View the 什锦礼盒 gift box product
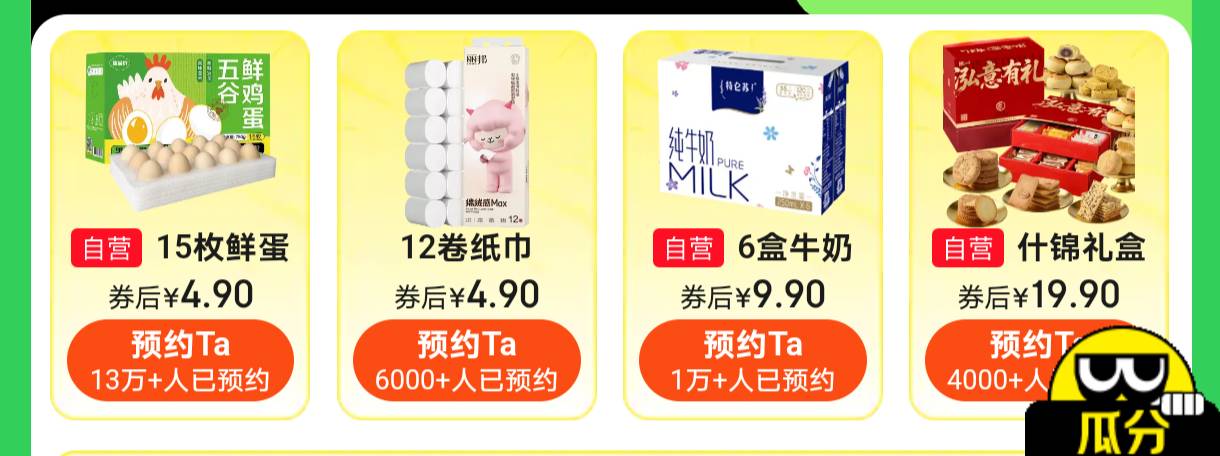Viewport: 1220px width, 456px height. click(1038, 130)
